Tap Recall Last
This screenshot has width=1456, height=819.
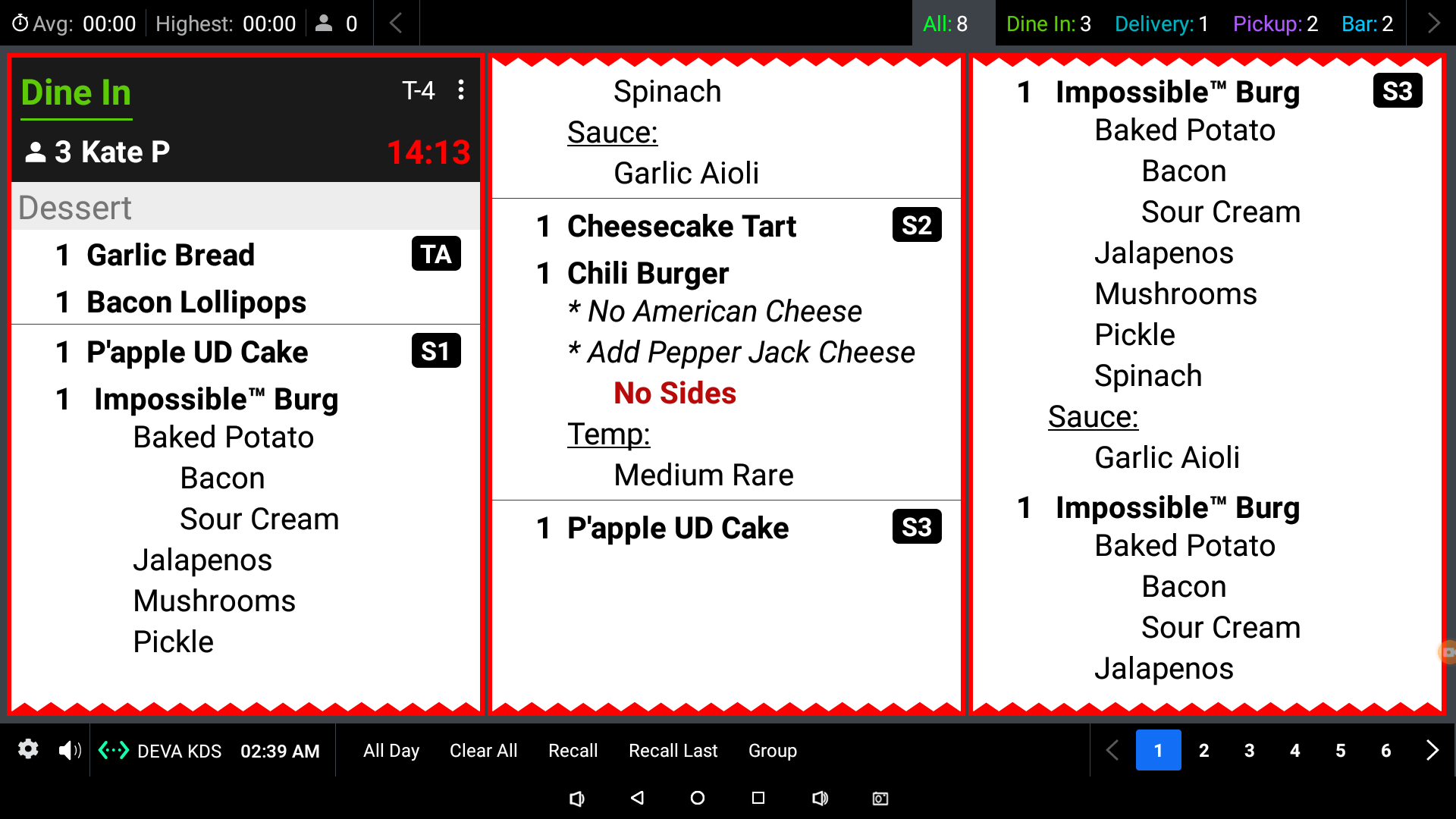673,751
